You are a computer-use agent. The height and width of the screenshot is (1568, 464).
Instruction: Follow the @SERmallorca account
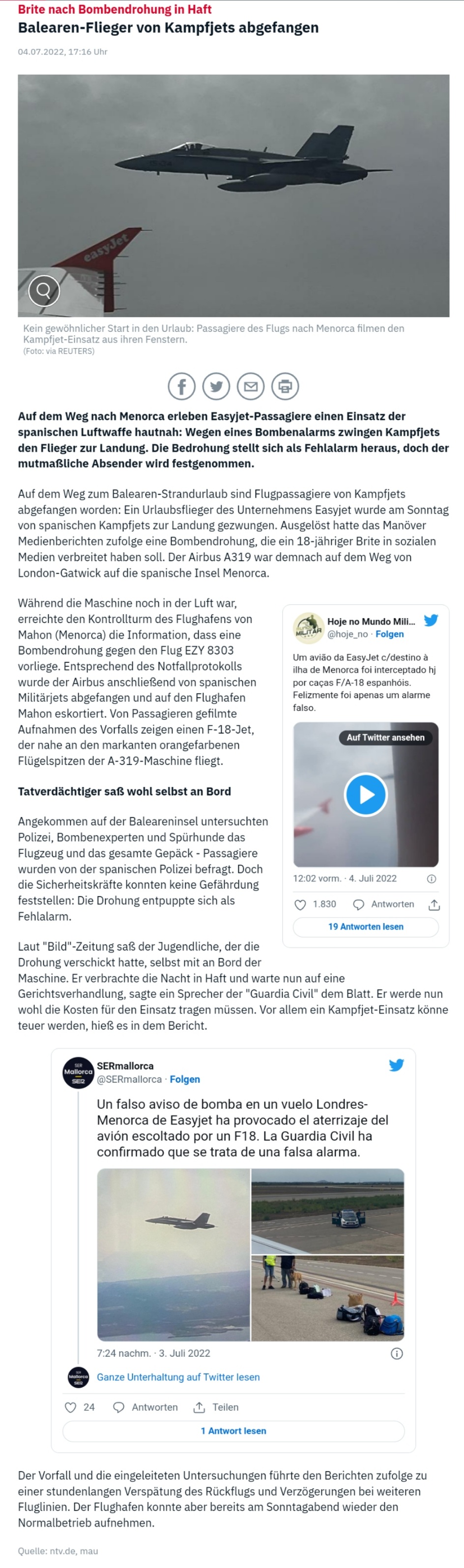(x=185, y=1079)
